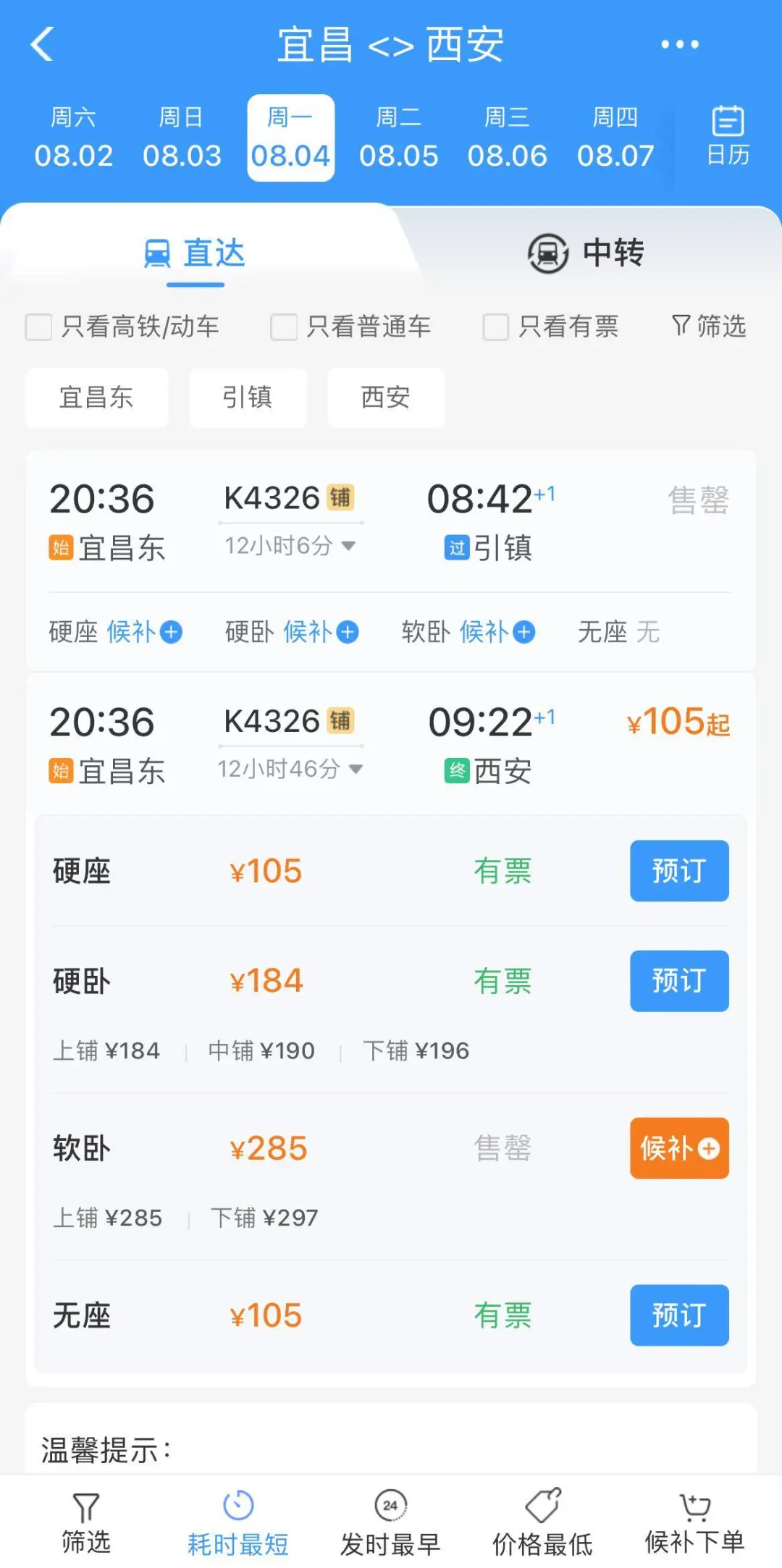Filter by station 引镇

pos(248,397)
